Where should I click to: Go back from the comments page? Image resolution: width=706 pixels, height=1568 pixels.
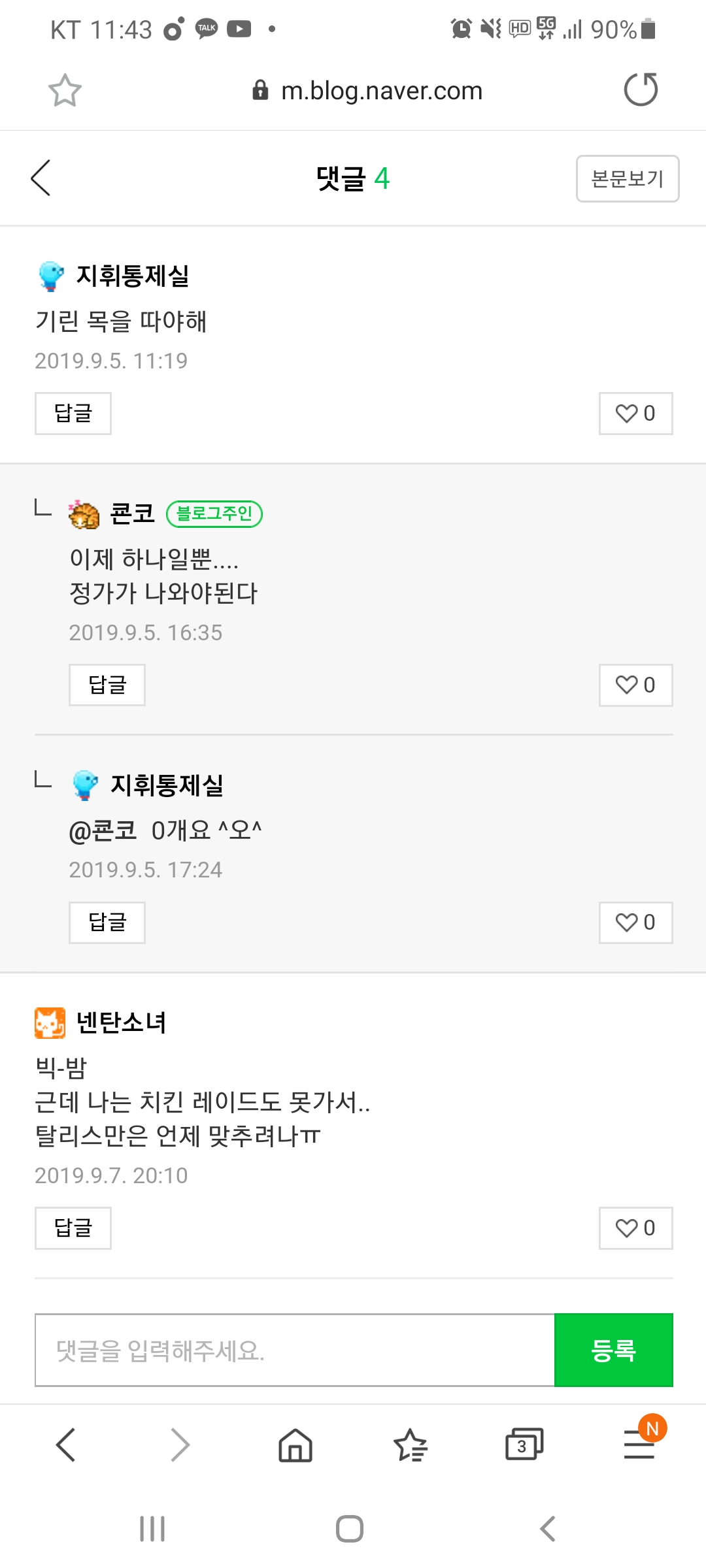pos(41,178)
